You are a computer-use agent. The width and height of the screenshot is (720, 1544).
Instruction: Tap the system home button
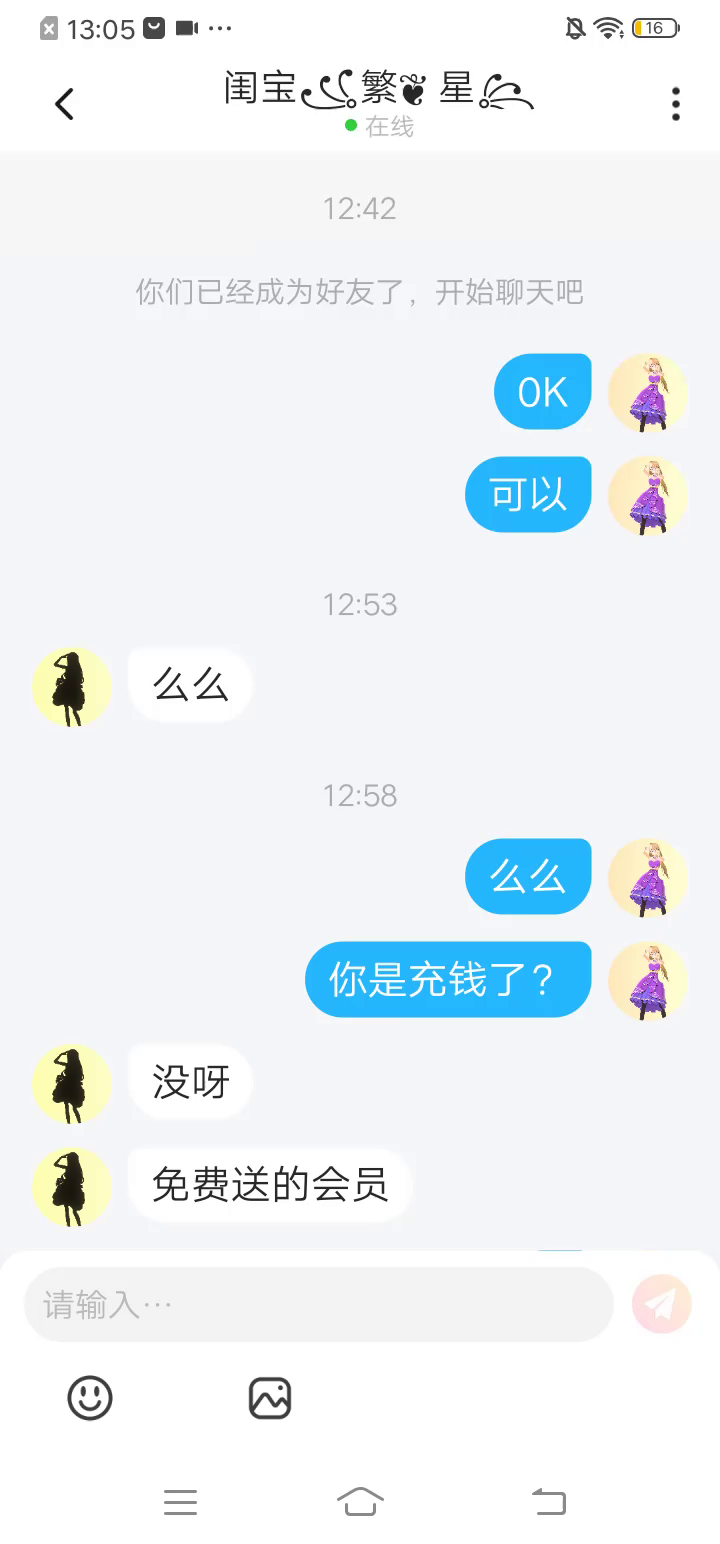[360, 1501]
